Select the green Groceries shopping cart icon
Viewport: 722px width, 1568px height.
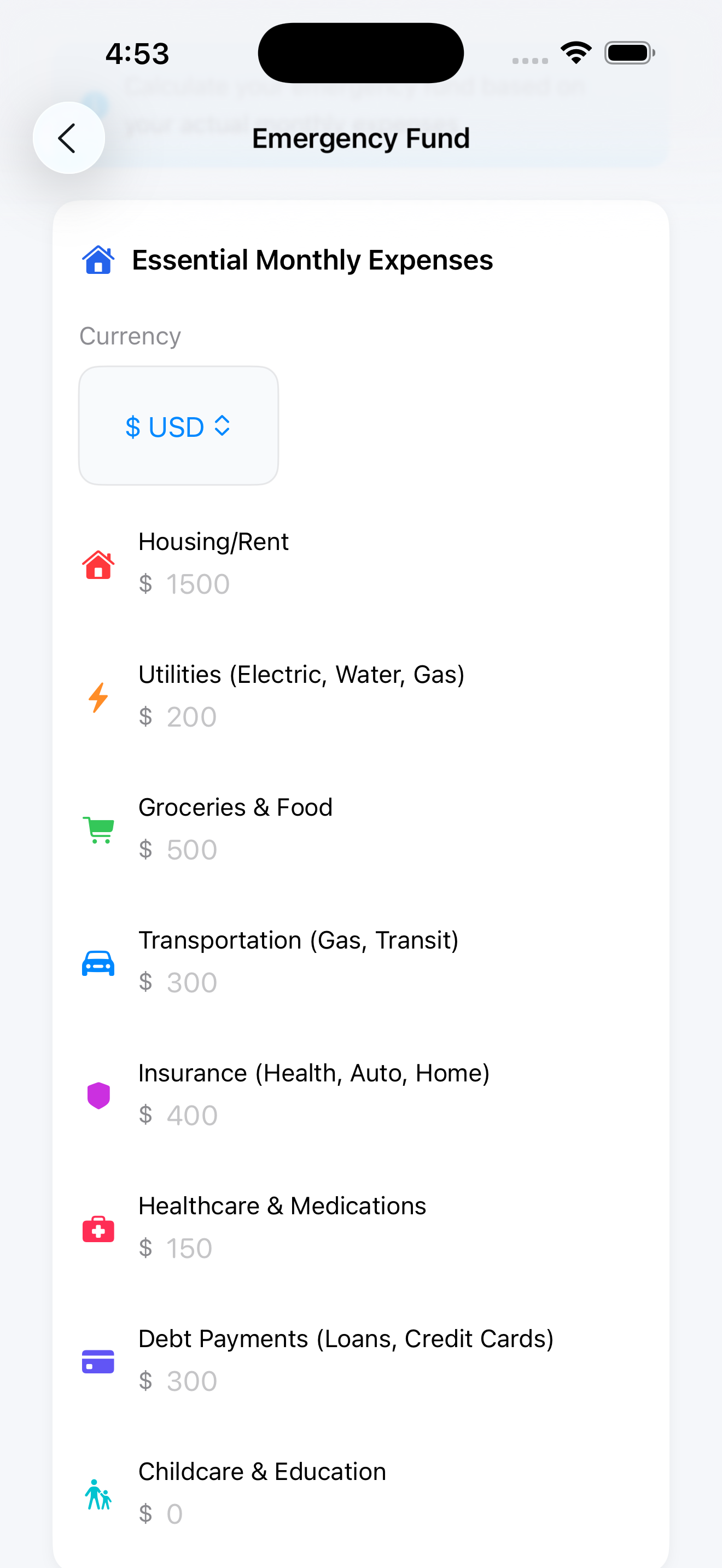[98, 830]
